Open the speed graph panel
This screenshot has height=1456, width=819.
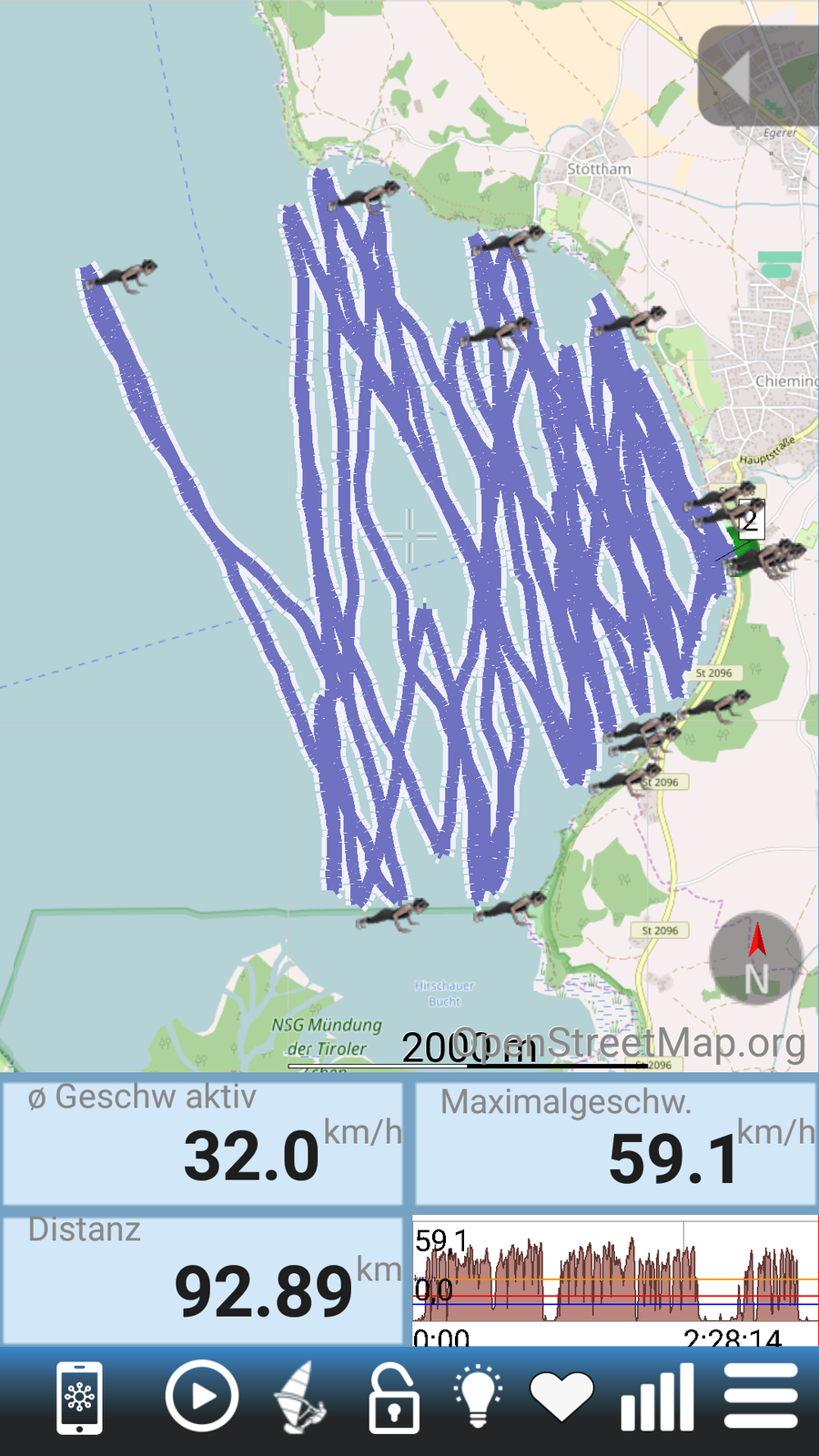tap(615, 1281)
